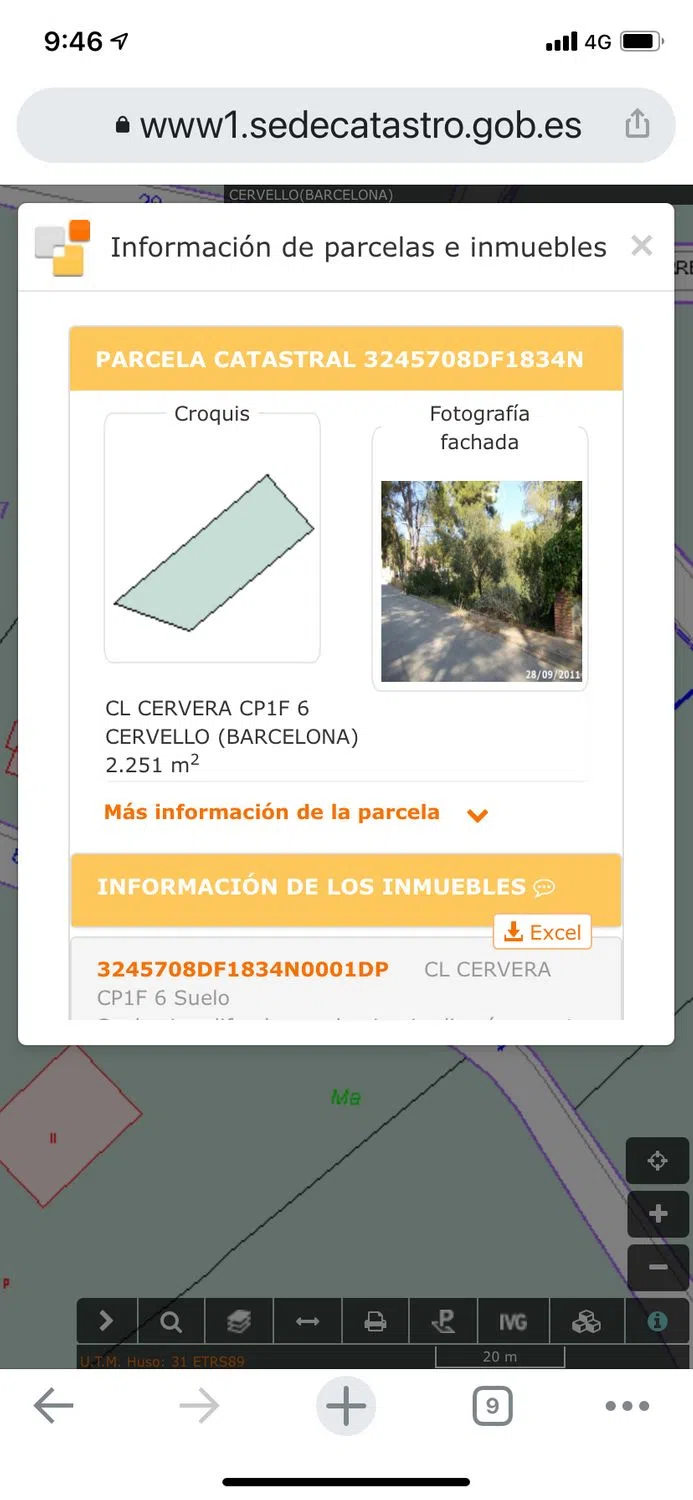View the 'Fotografía fachada' photo

click(x=481, y=581)
